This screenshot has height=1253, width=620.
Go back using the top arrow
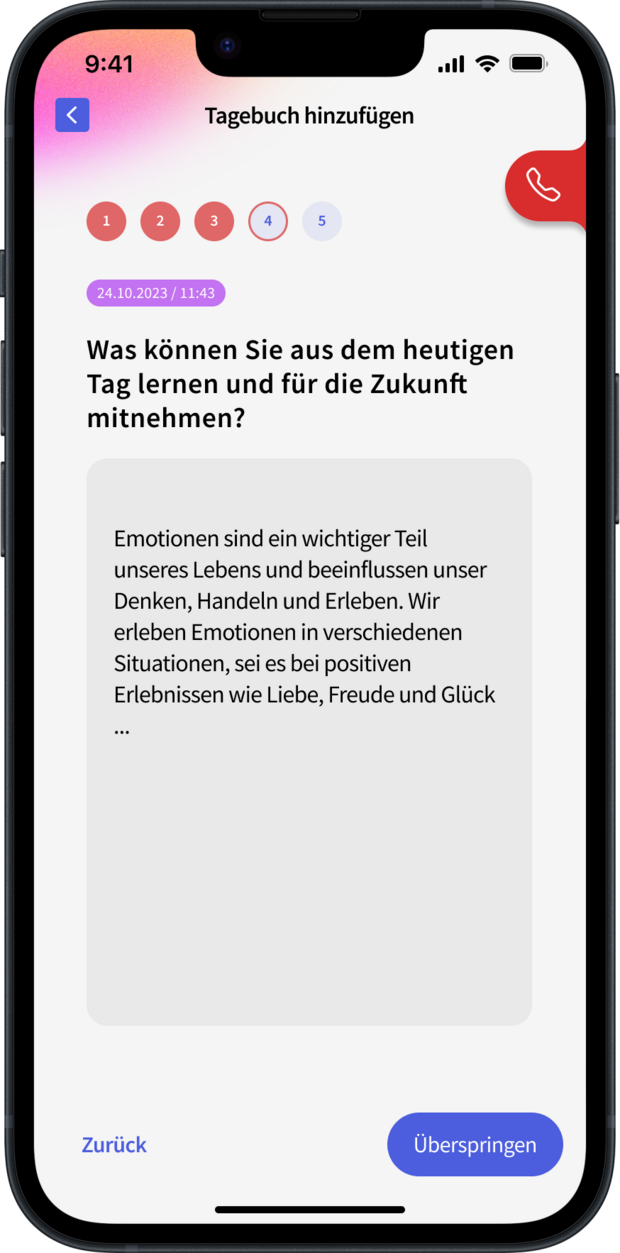click(72, 115)
